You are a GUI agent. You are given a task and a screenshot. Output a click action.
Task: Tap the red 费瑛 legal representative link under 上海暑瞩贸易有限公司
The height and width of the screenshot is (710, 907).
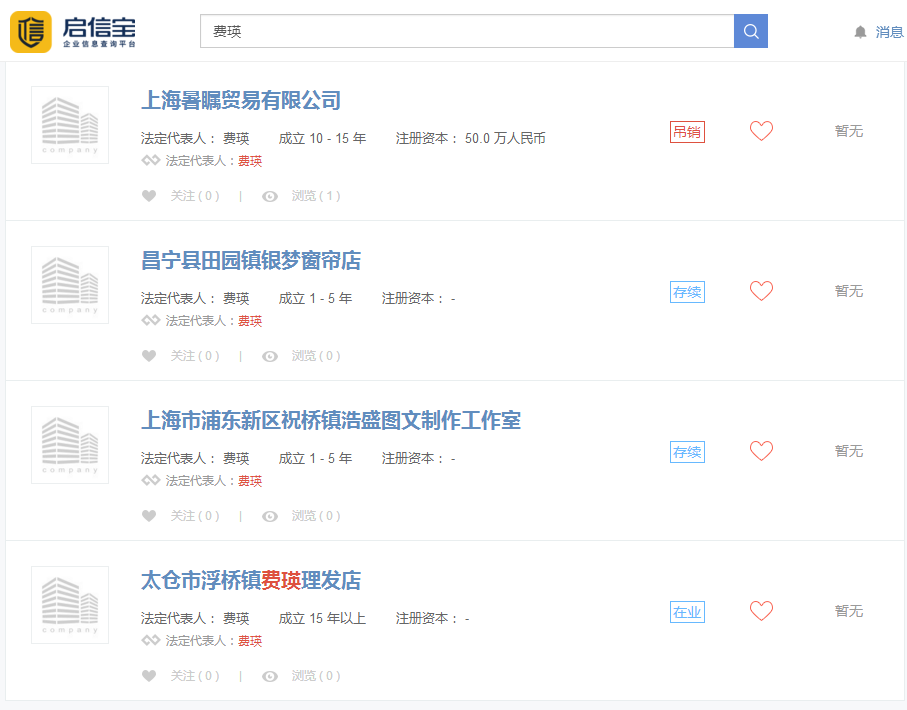(250, 161)
